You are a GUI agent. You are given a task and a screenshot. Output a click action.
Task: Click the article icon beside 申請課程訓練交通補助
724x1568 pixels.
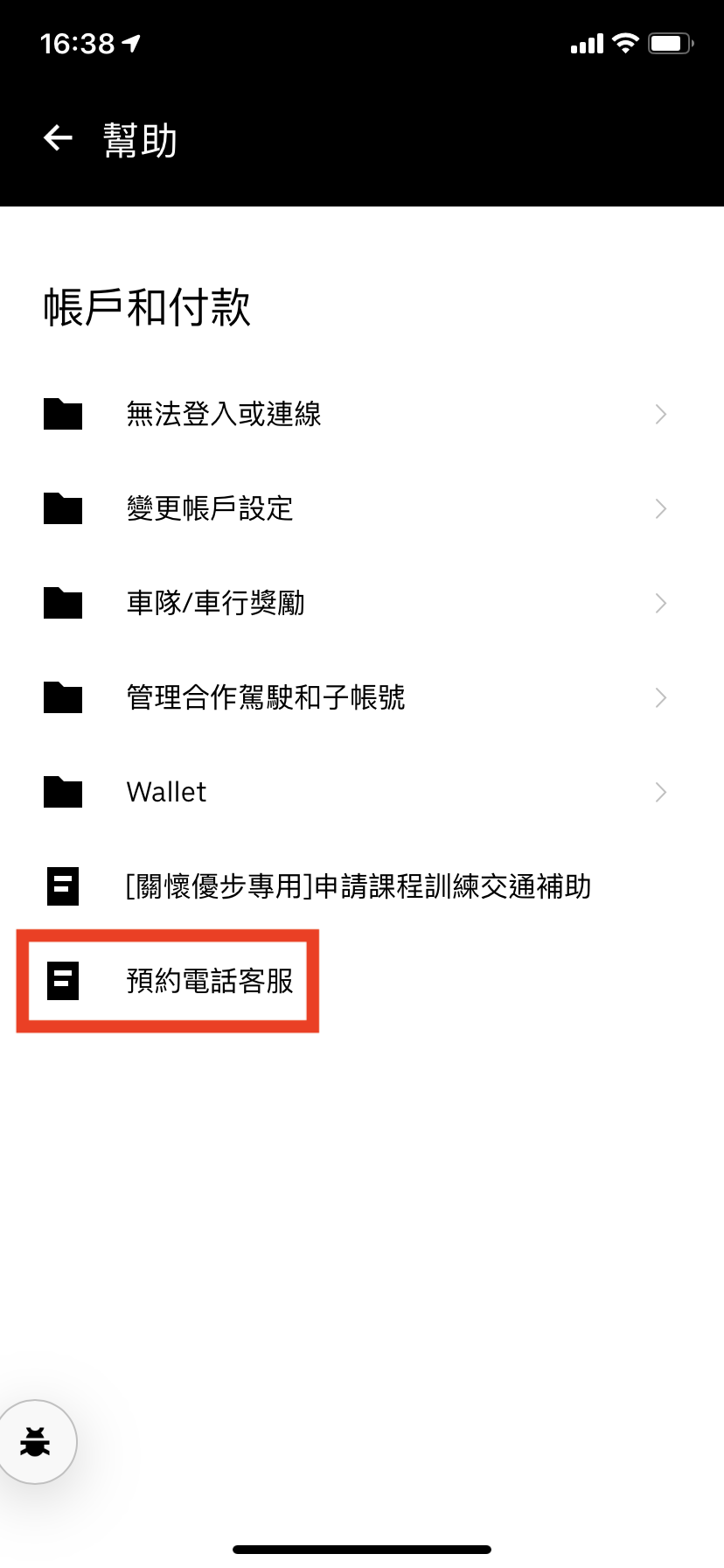coord(62,886)
